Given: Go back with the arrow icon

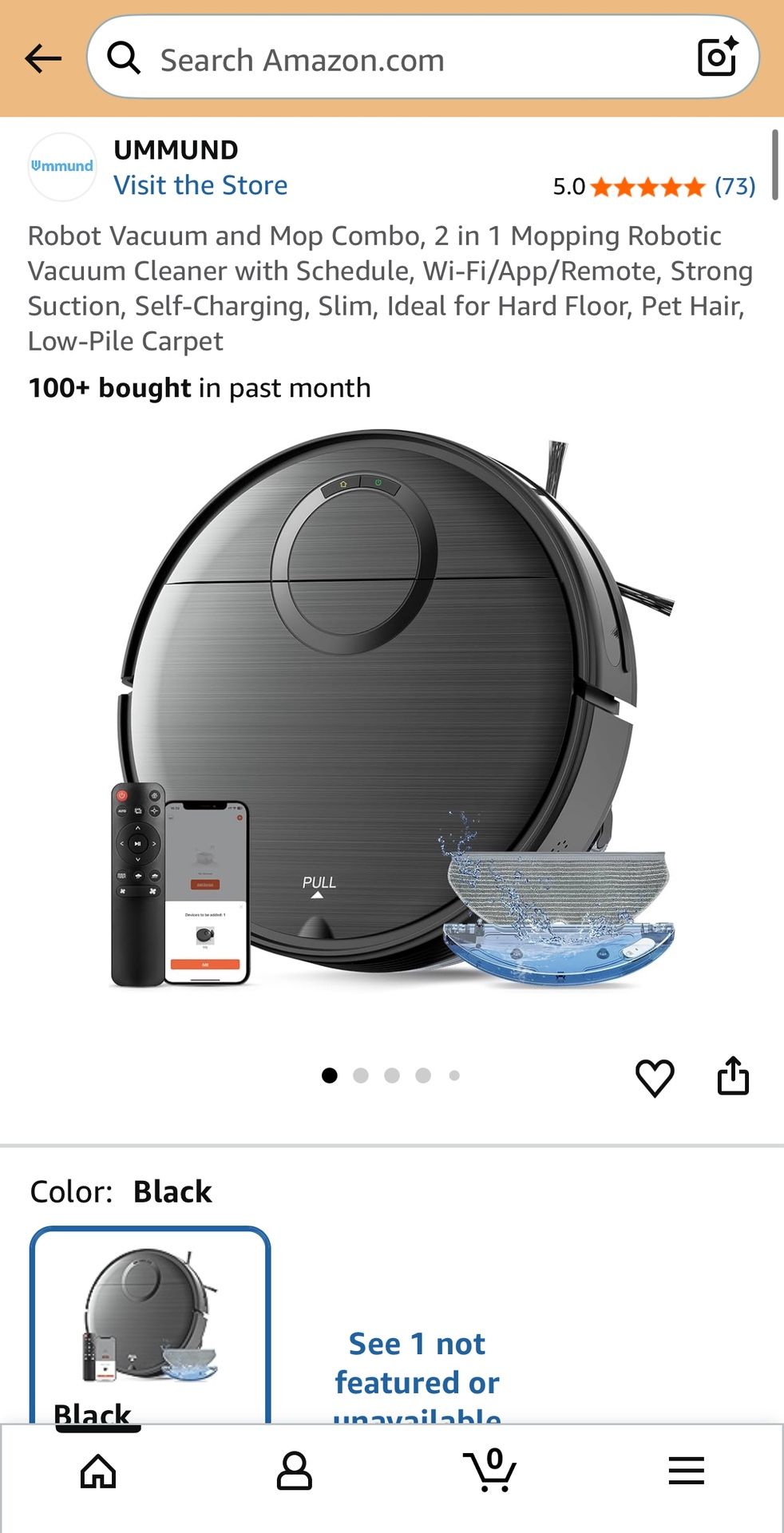Looking at the screenshot, I should [43, 58].
